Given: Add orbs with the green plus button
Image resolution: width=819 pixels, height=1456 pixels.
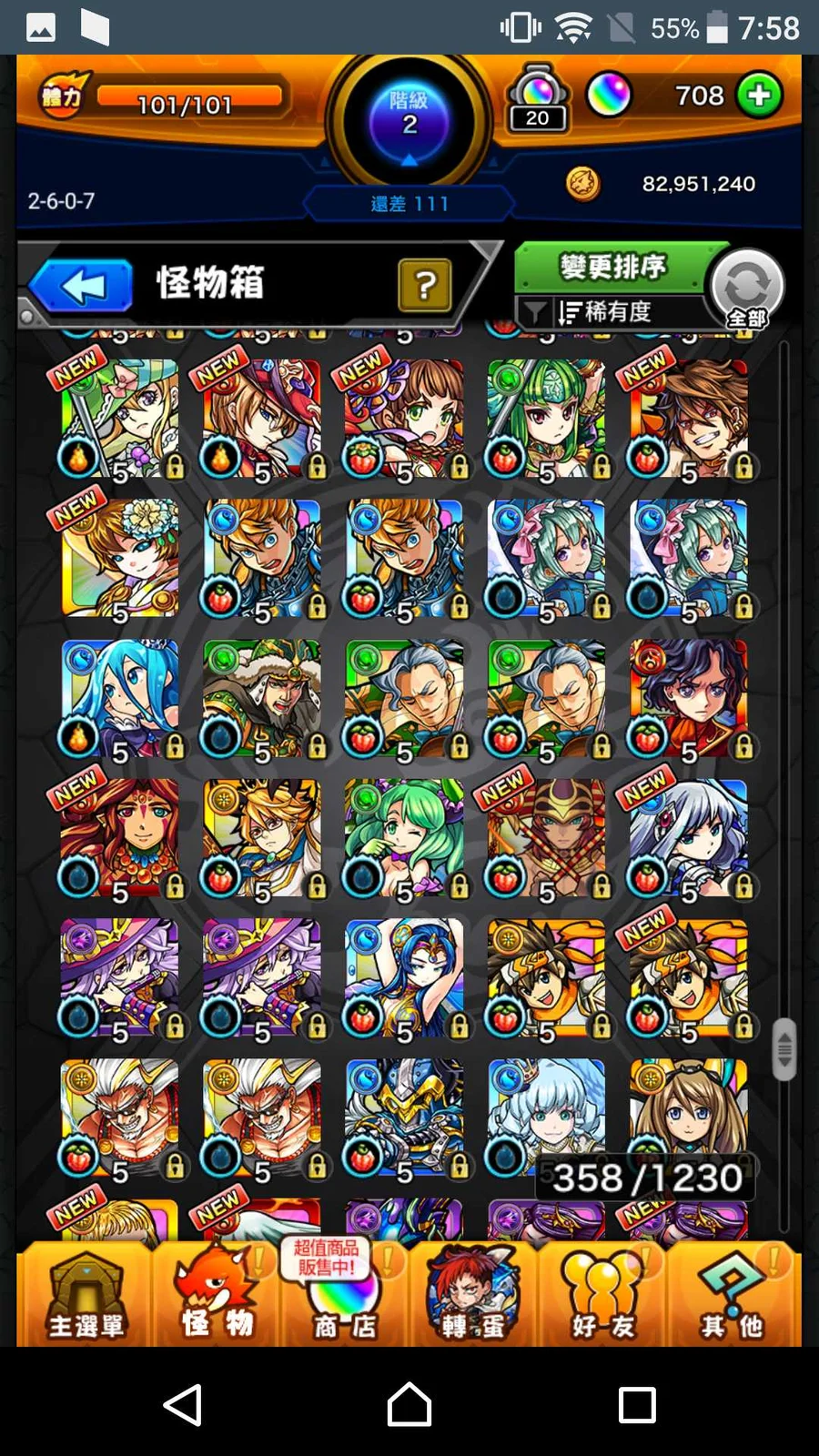Looking at the screenshot, I should pos(759,95).
